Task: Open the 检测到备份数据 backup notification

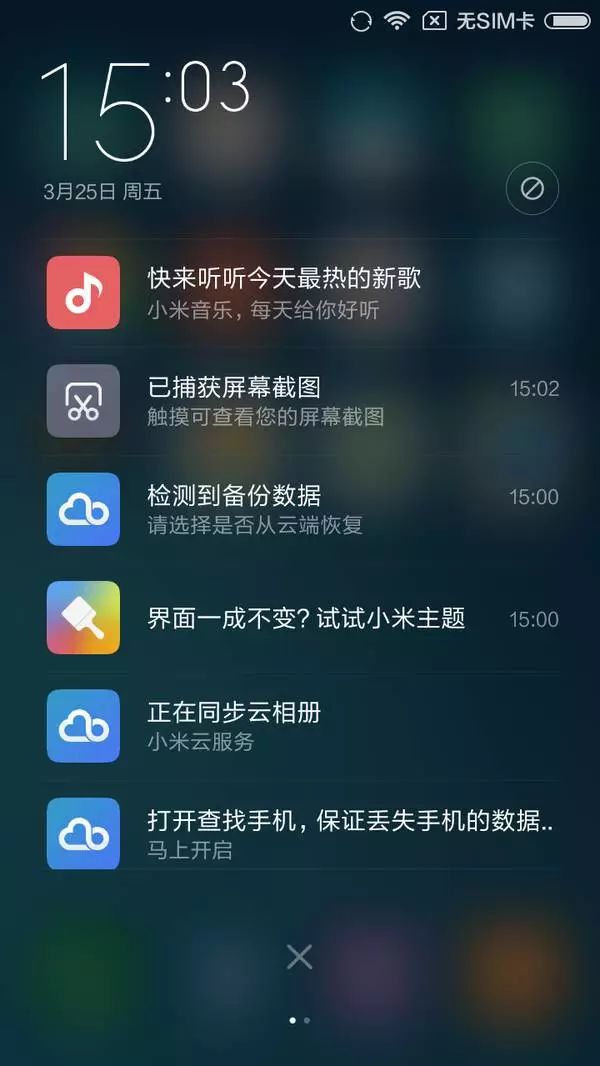Action: pyautogui.click(x=300, y=509)
